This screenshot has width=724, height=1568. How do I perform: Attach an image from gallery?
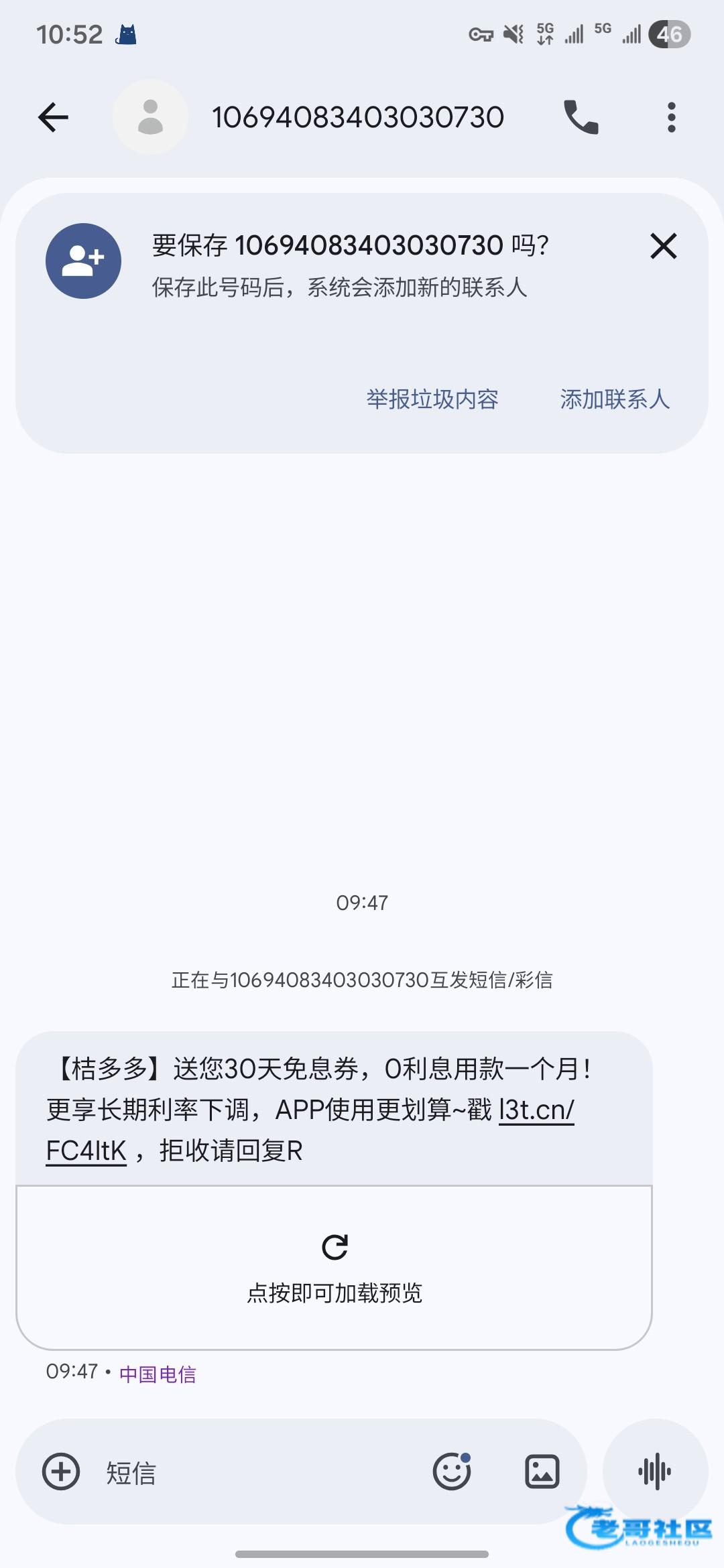click(x=542, y=1472)
